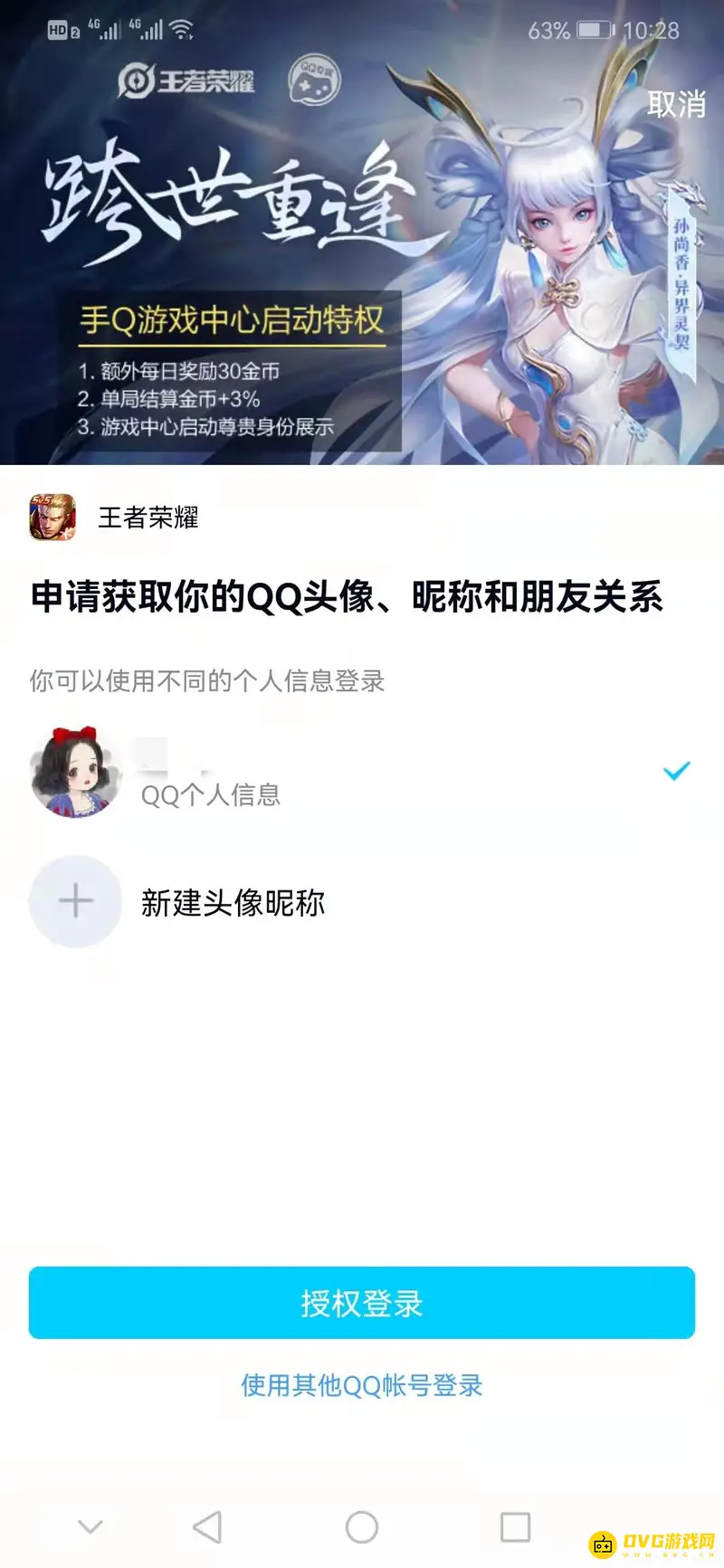Cancel login via 取消
724x1568 pixels.
pos(675,104)
